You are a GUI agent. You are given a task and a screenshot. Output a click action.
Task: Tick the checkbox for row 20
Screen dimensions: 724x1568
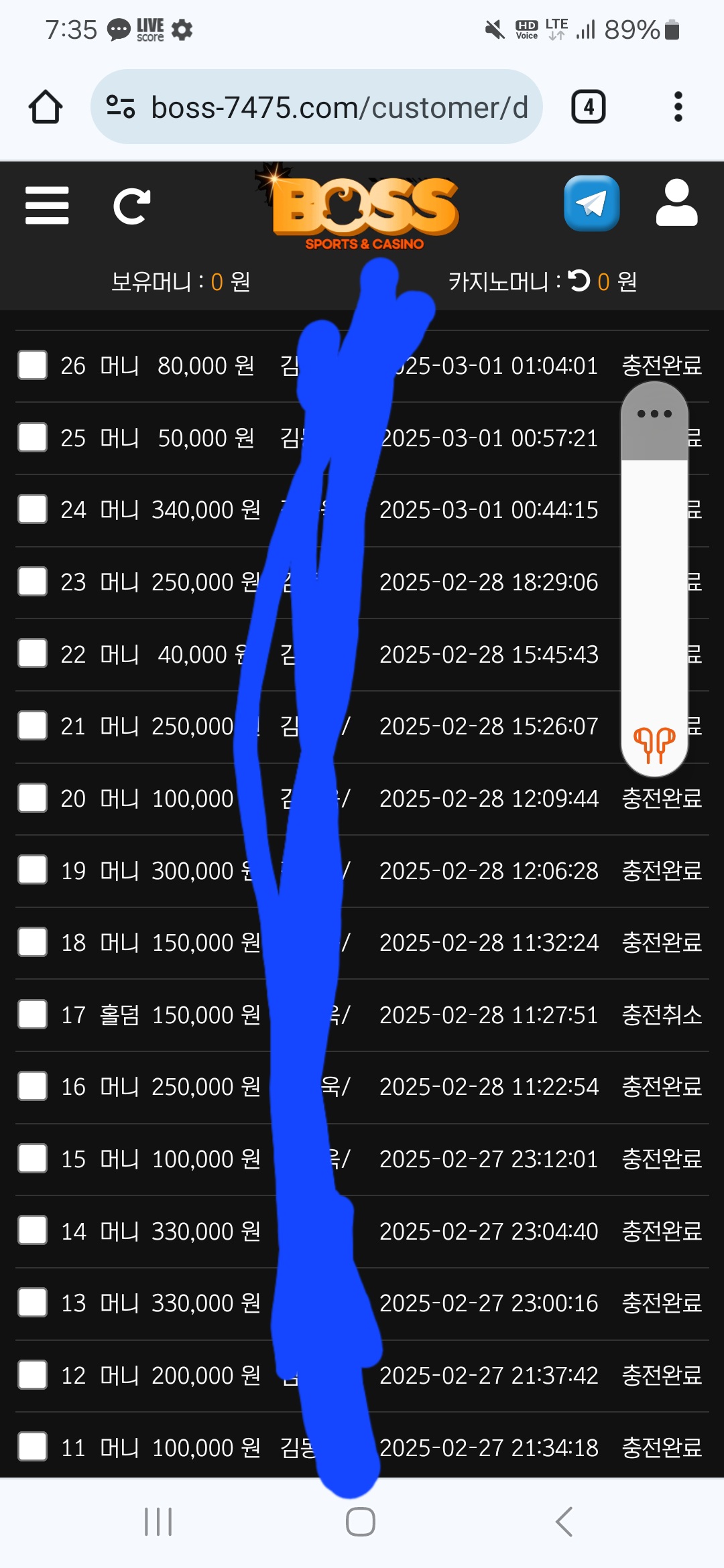coord(32,798)
